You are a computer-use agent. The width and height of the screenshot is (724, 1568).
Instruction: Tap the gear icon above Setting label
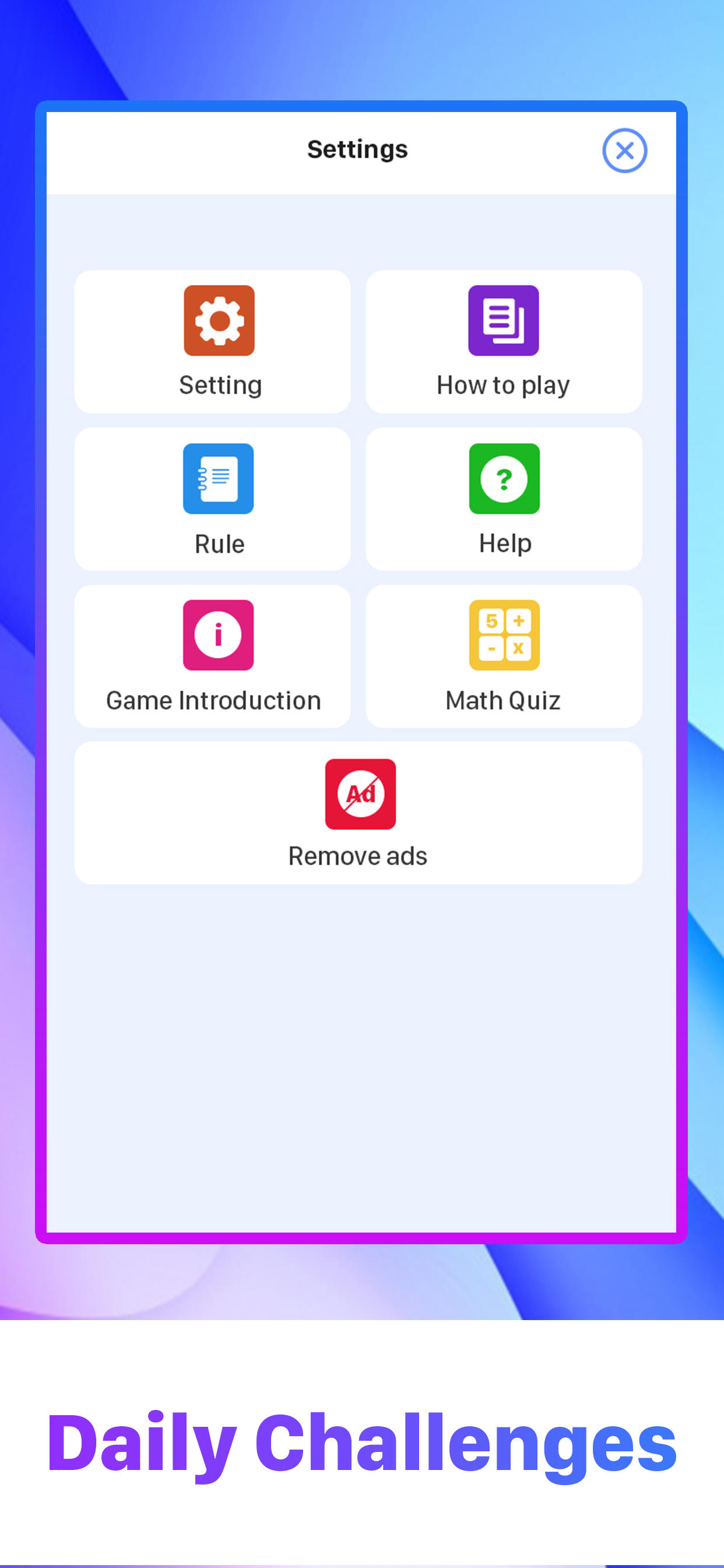coord(220,321)
